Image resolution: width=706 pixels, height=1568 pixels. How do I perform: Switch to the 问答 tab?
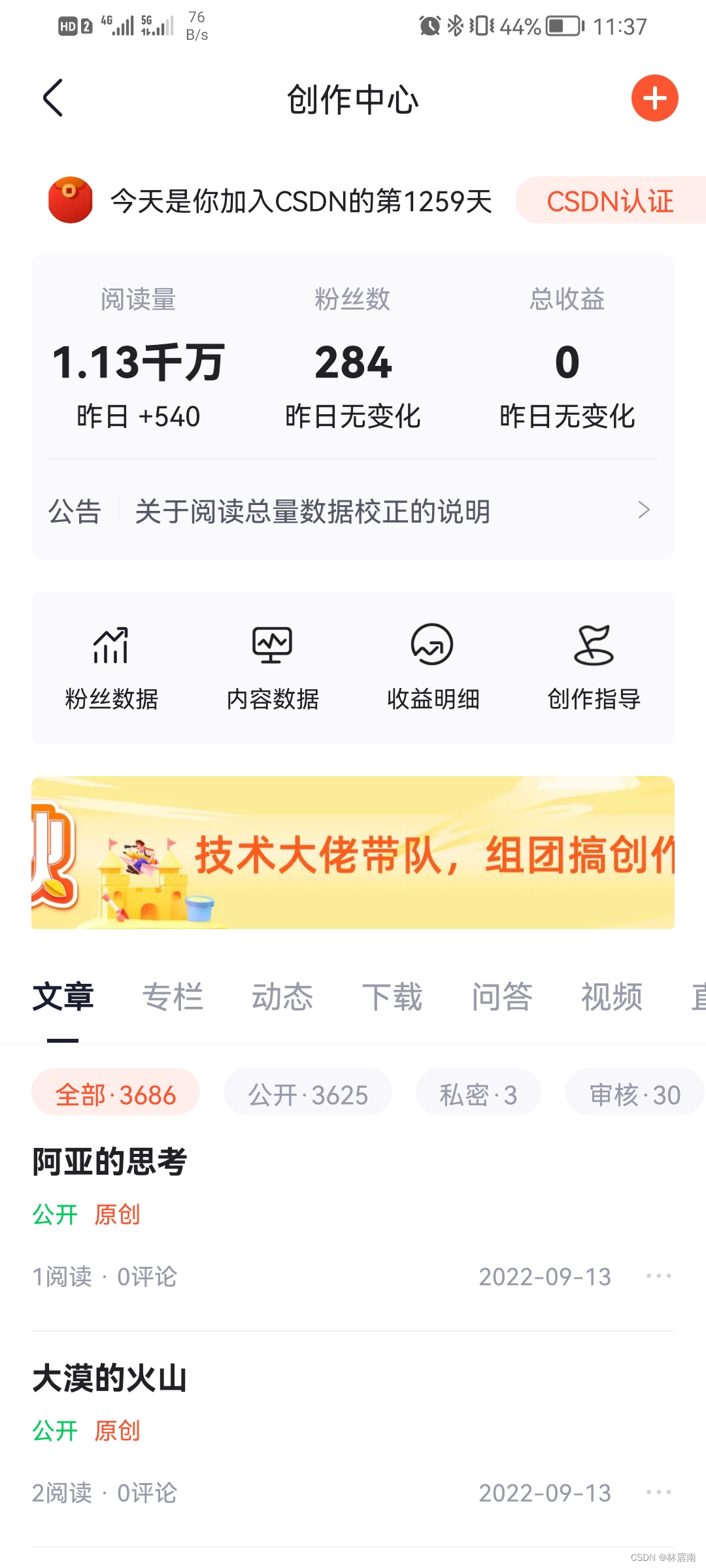(x=502, y=997)
